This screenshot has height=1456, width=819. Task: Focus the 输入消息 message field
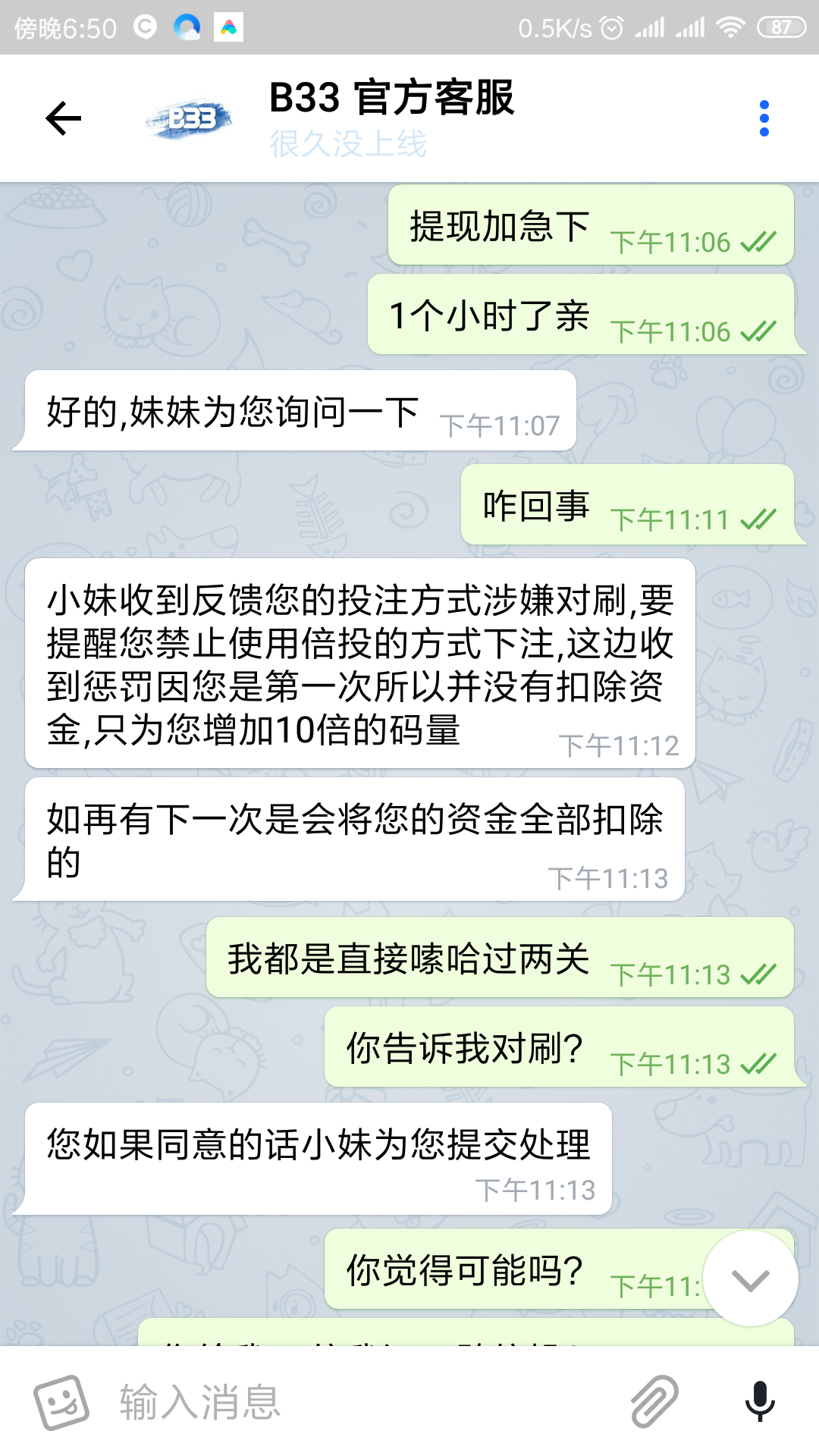(364, 1401)
